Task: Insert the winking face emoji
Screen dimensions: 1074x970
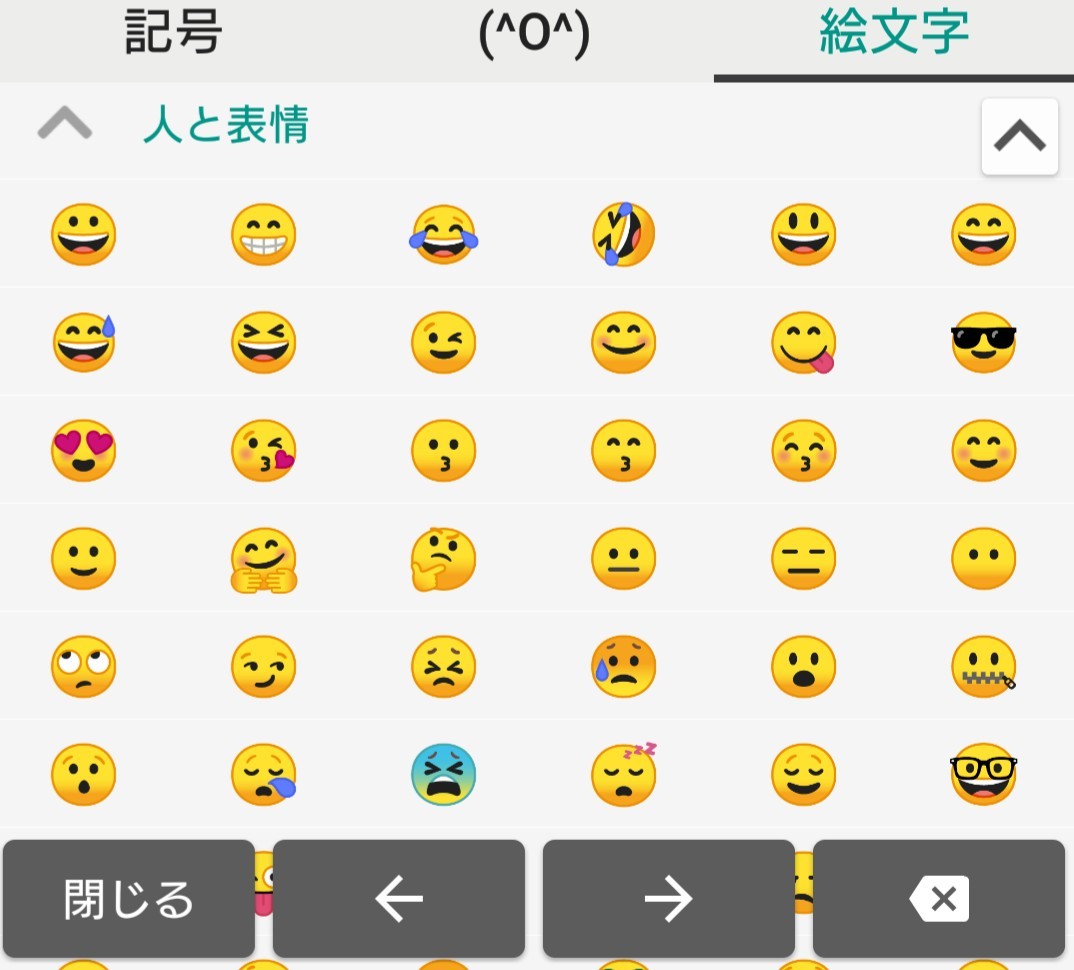Action: [x=443, y=343]
